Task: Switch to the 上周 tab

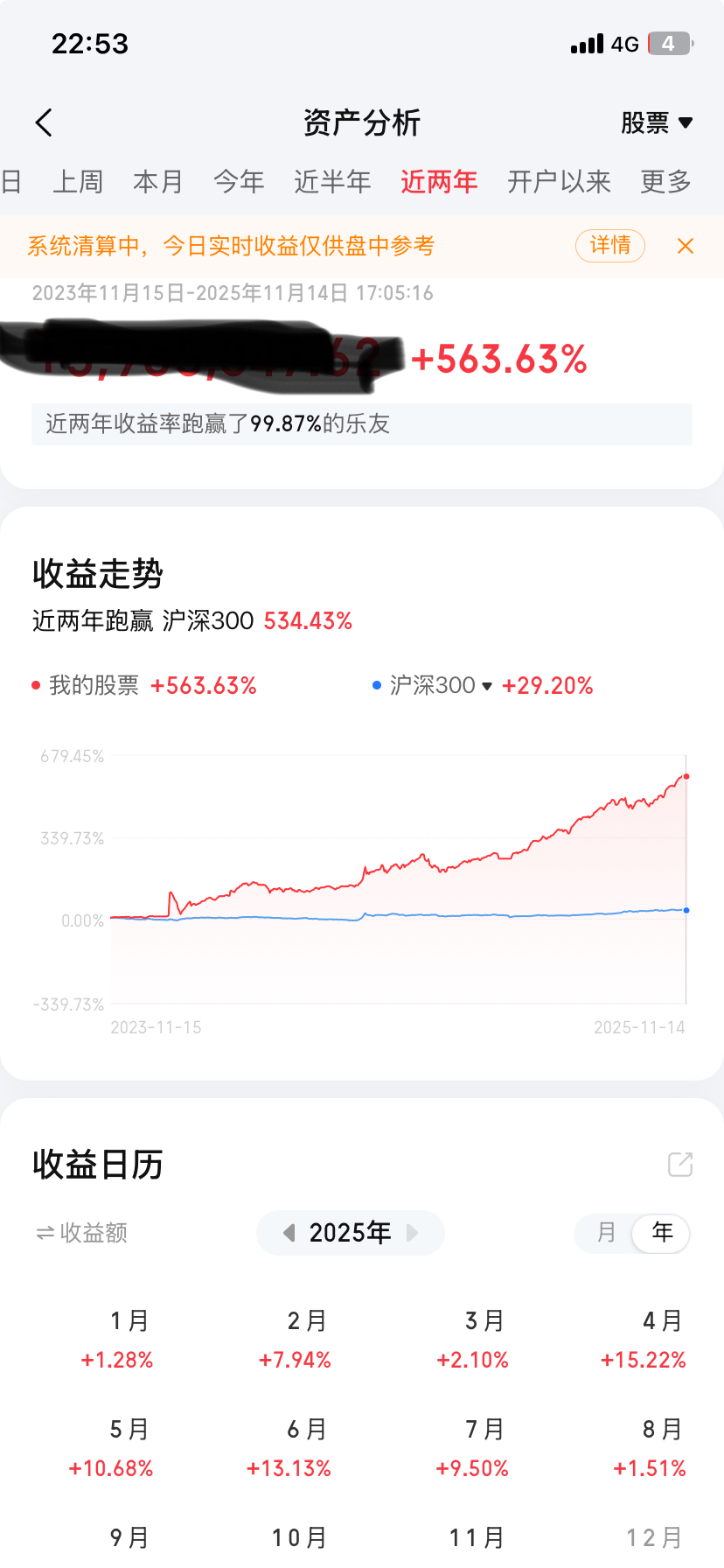Action: (78, 182)
